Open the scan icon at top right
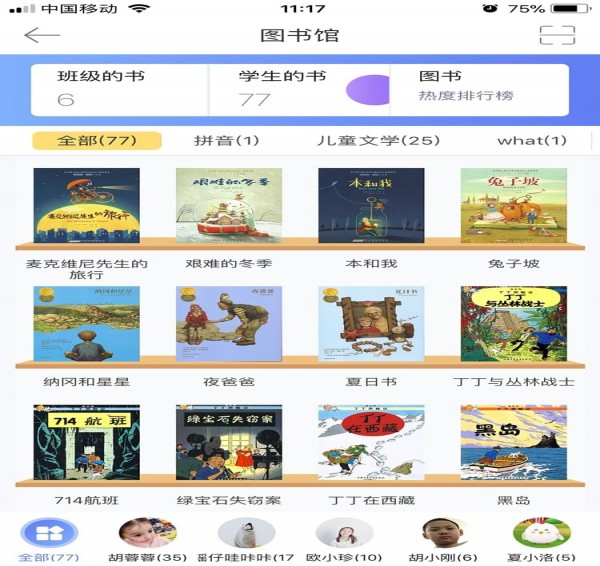The width and height of the screenshot is (600, 566). [557, 35]
